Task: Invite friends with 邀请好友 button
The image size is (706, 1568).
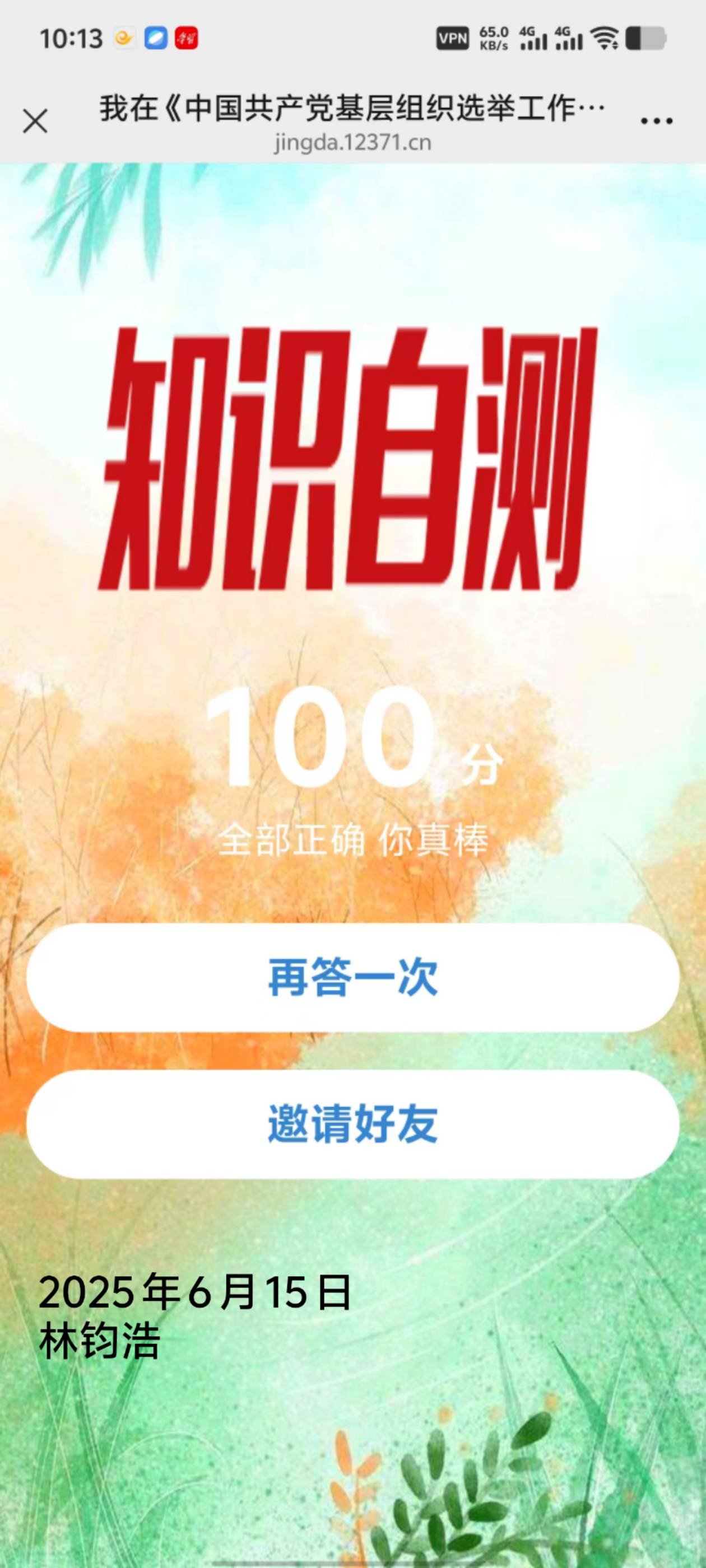Action: click(x=352, y=1124)
